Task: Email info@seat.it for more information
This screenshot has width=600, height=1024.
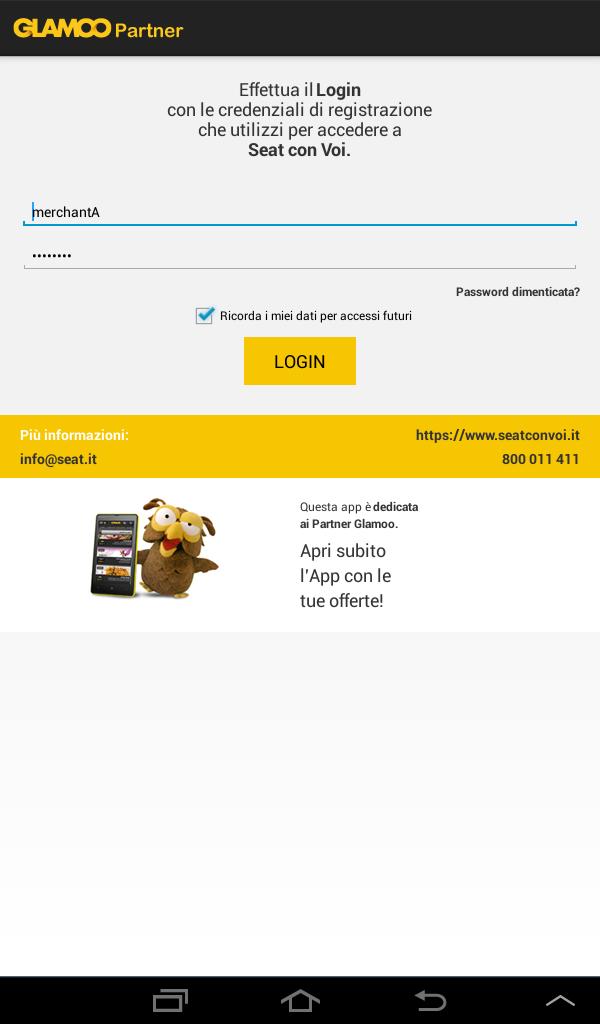Action: click(x=58, y=460)
